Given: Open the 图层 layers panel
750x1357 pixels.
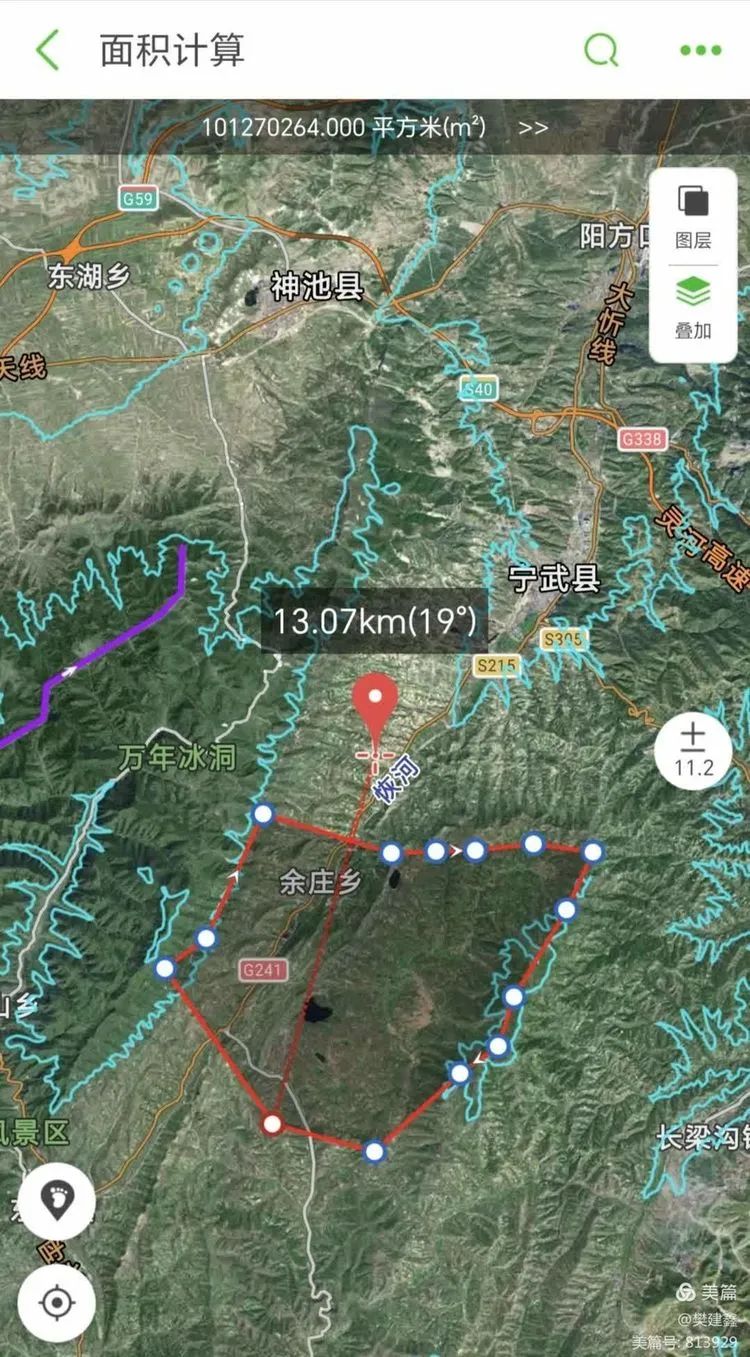Looking at the screenshot, I should point(693,216).
